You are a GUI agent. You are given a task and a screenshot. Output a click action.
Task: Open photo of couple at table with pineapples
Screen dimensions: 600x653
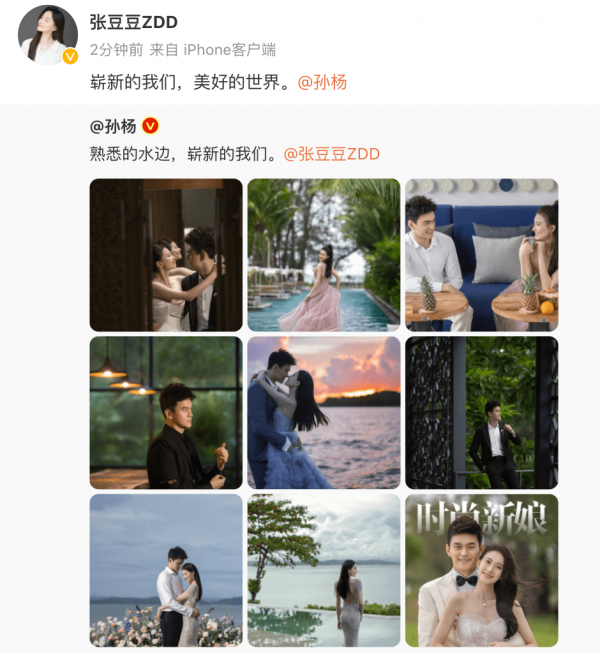(481, 255)
